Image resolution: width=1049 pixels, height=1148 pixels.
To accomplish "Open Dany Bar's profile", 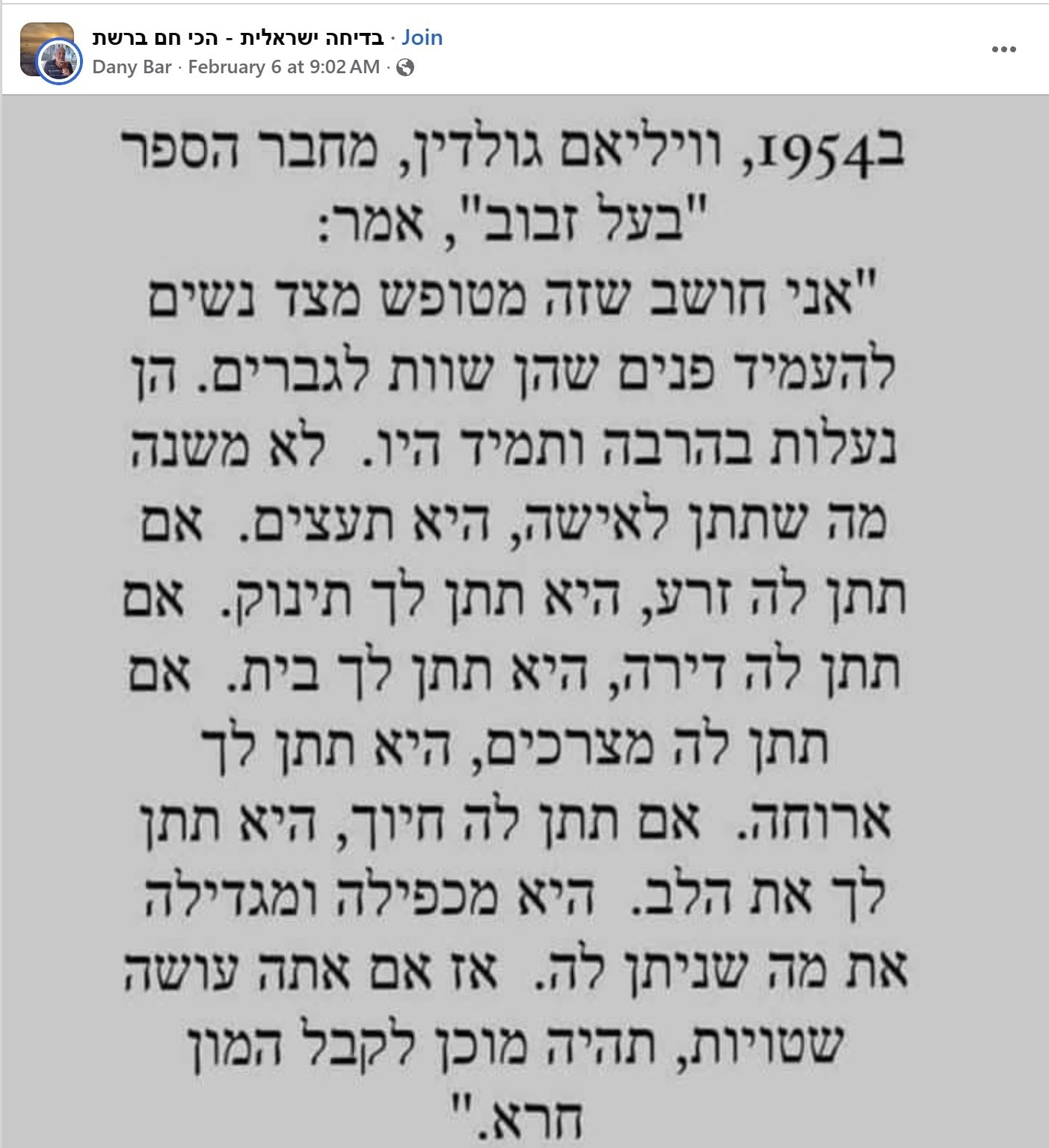I will (132, 67).
